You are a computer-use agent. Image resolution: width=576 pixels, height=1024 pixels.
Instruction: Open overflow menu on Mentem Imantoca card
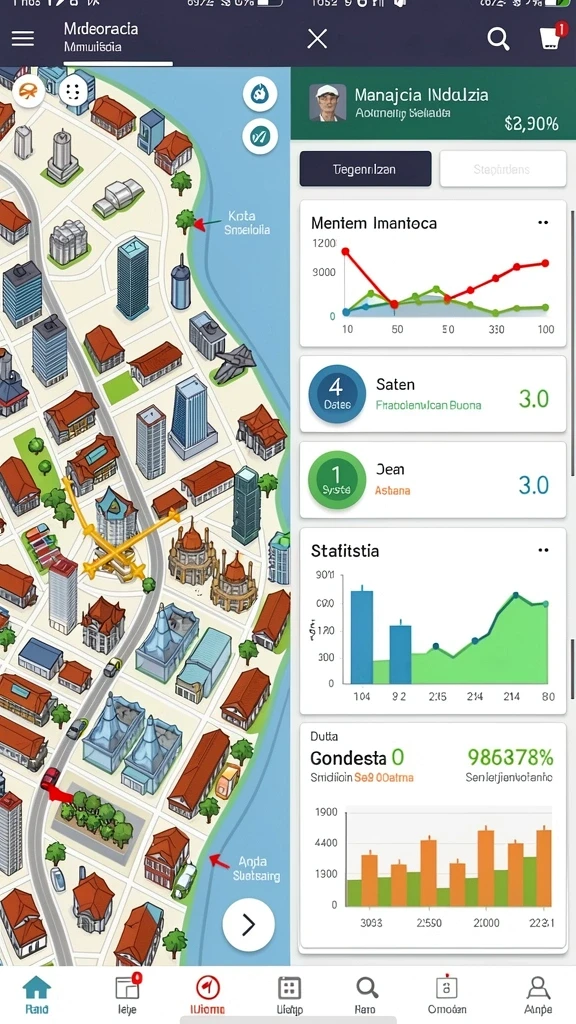point(543,223)
